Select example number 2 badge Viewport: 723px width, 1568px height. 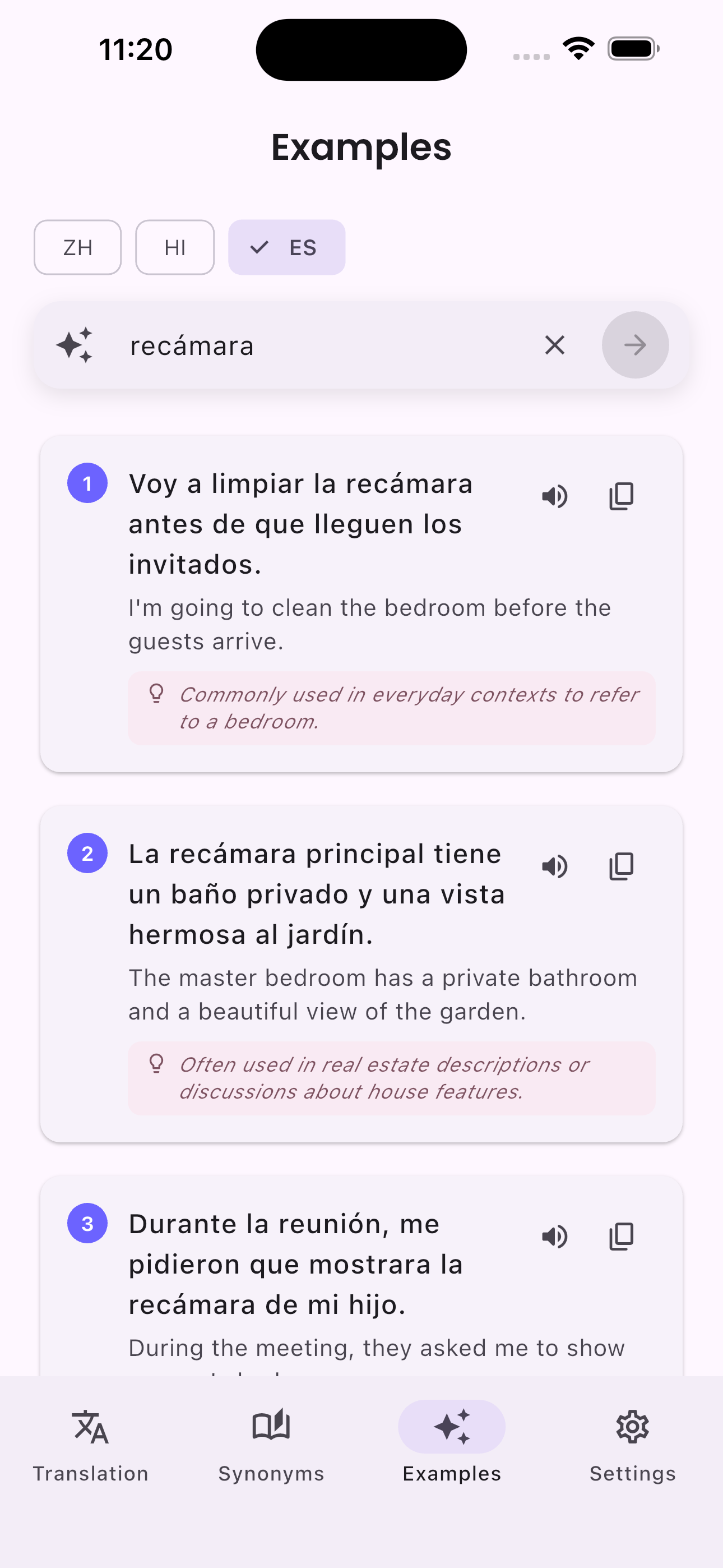[x=87, y=853]
